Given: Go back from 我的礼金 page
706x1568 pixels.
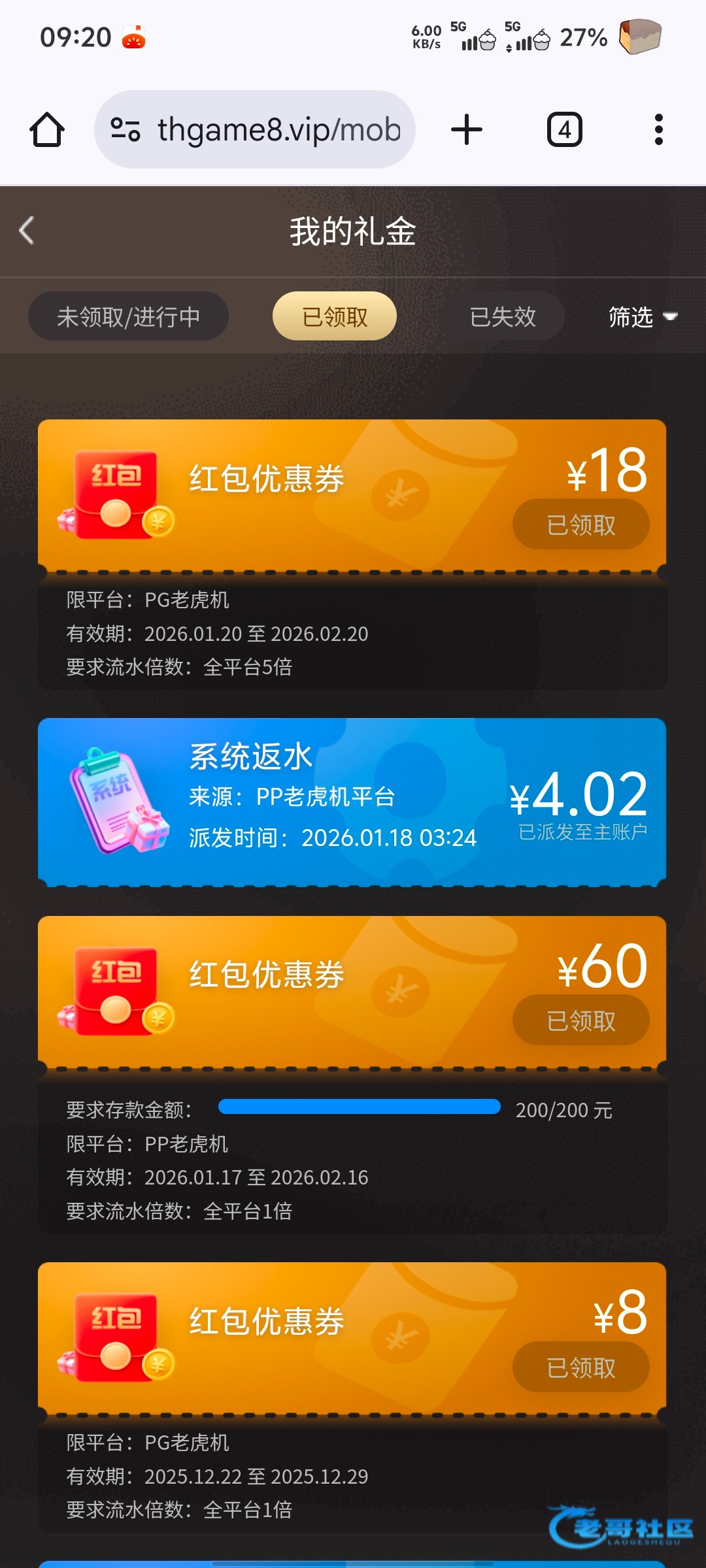Looking at the screenshot, I should 27,231.
